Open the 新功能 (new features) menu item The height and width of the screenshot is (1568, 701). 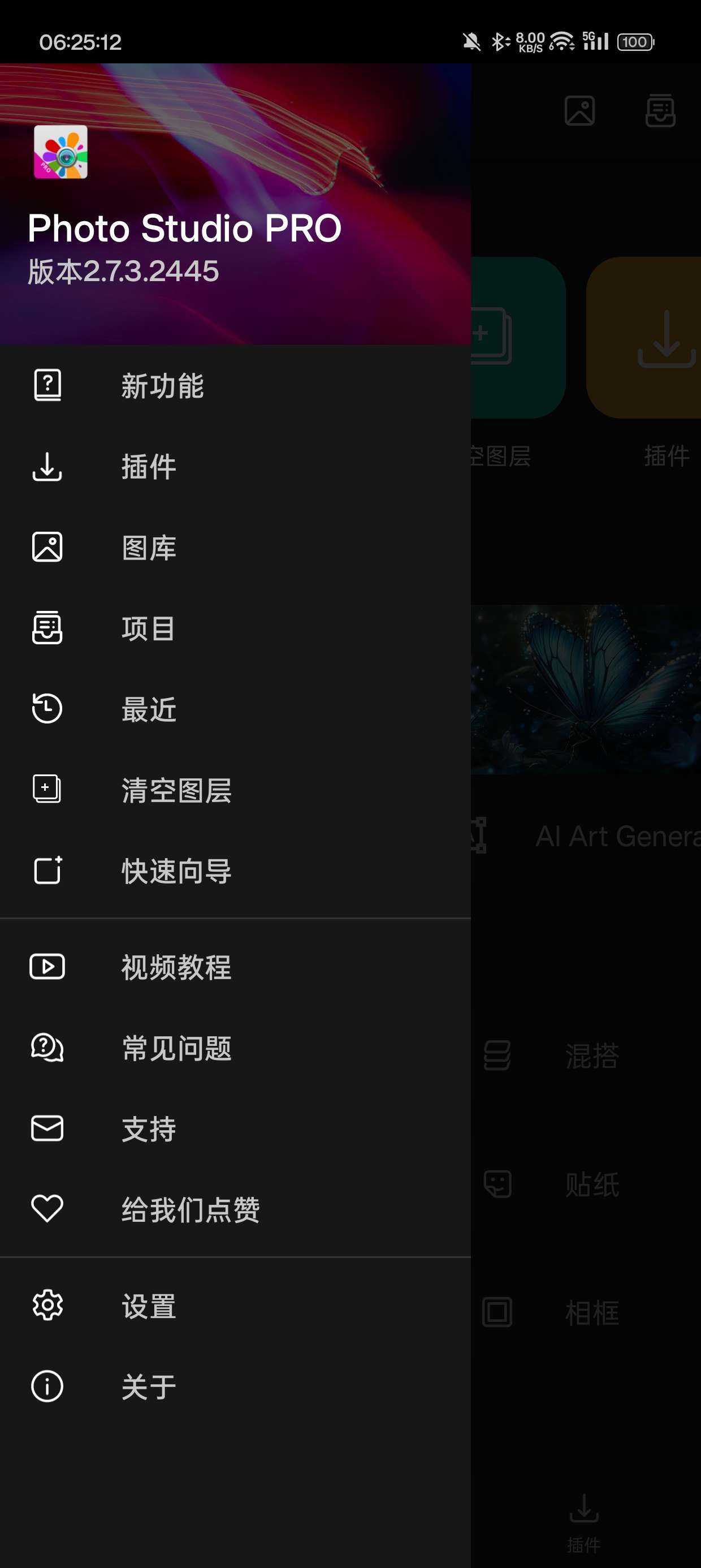162,386
